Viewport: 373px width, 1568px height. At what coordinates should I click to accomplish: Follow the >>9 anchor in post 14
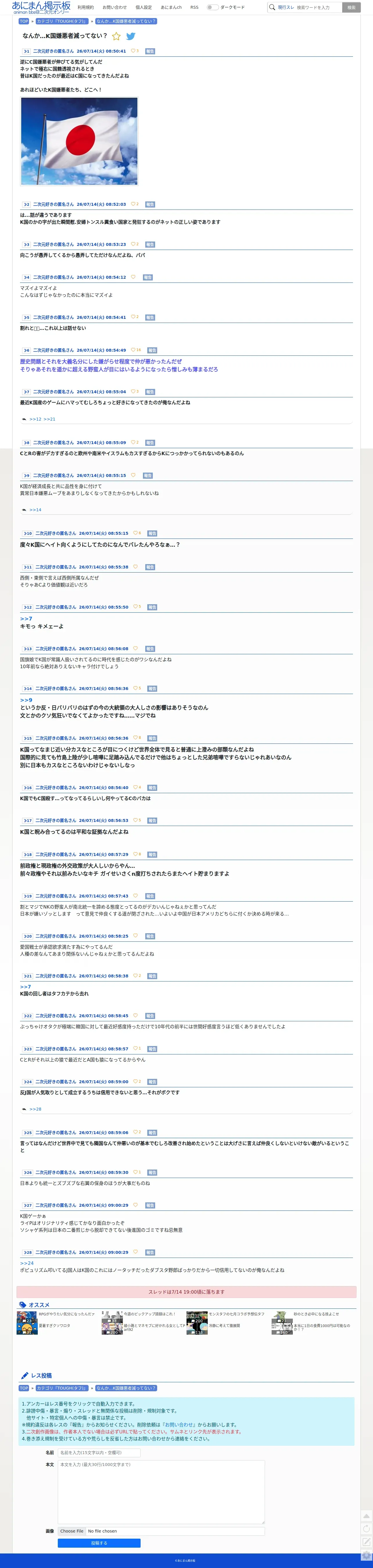tap(26, 700)
